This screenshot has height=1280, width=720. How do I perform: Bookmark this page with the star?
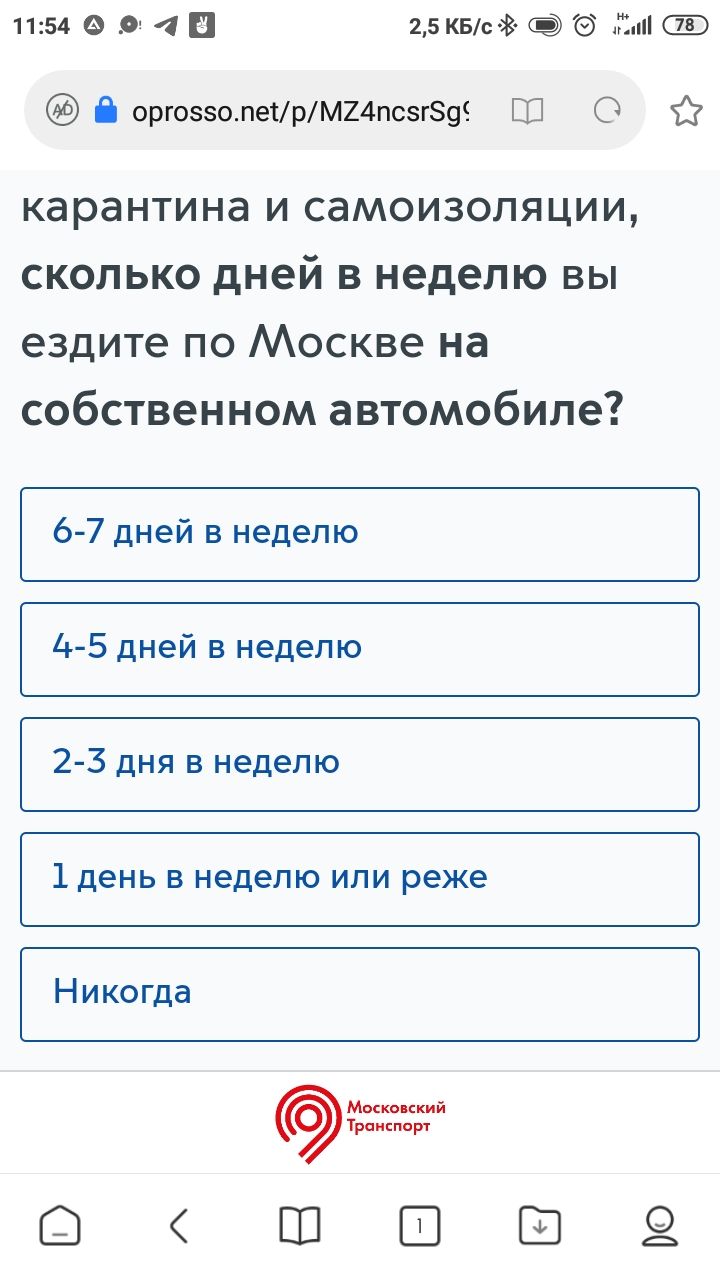(686, 111)
